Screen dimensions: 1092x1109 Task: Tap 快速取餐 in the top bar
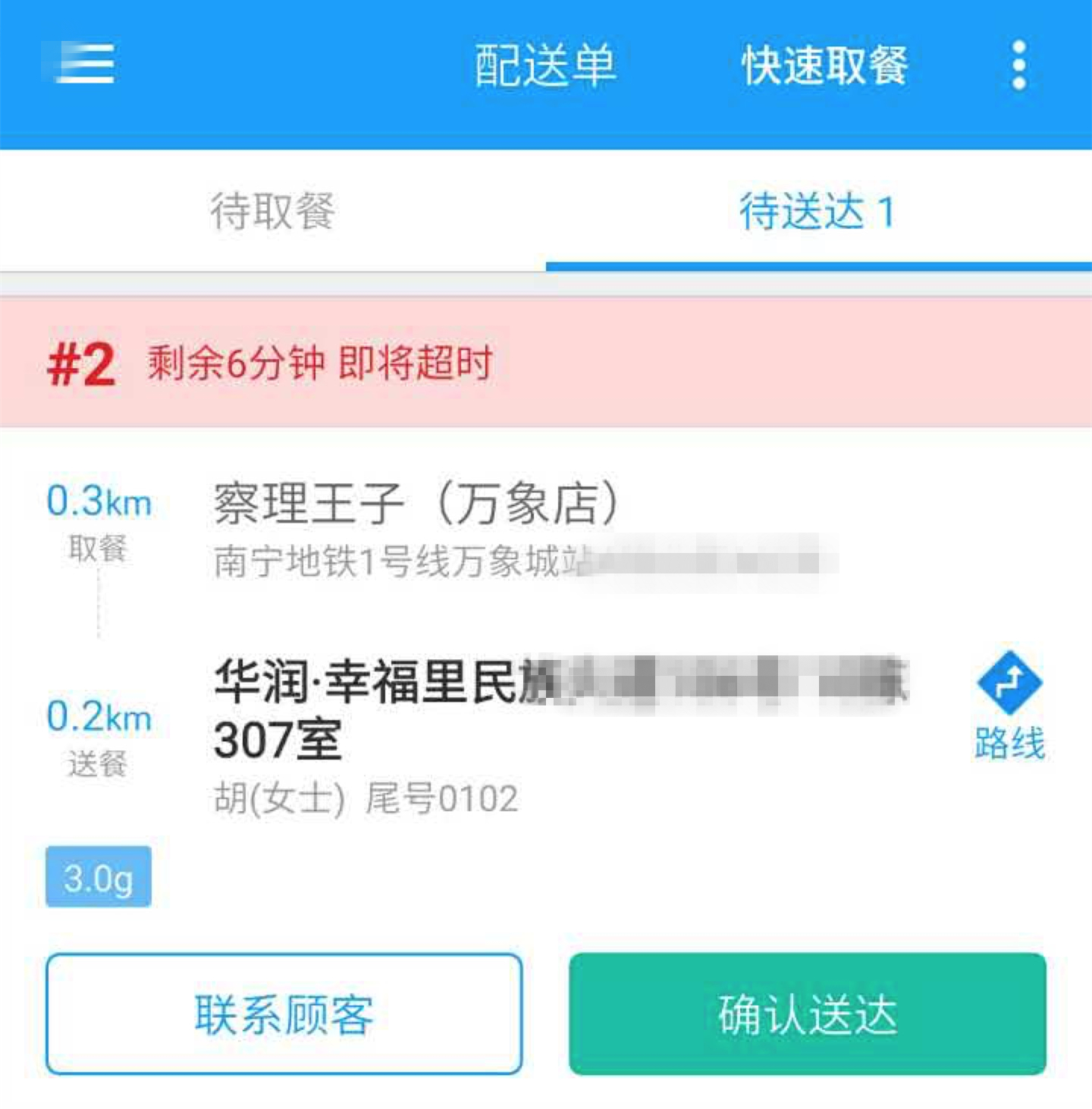tap(824, 65)
